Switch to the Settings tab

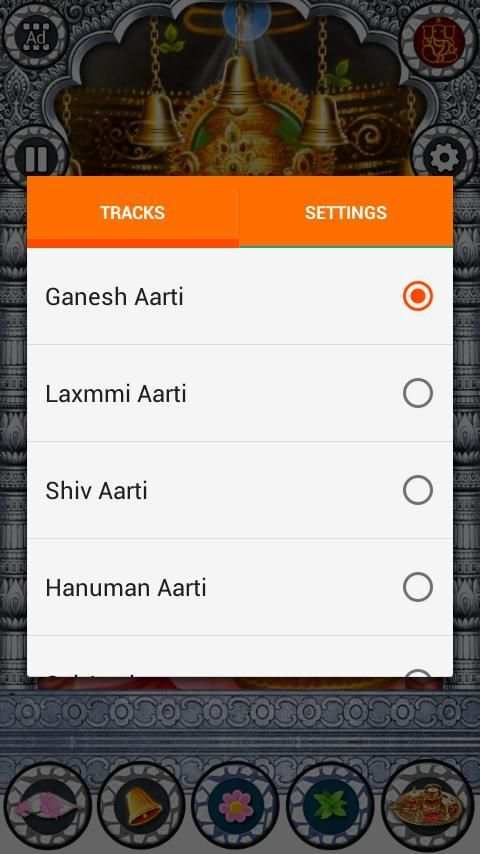346,212
